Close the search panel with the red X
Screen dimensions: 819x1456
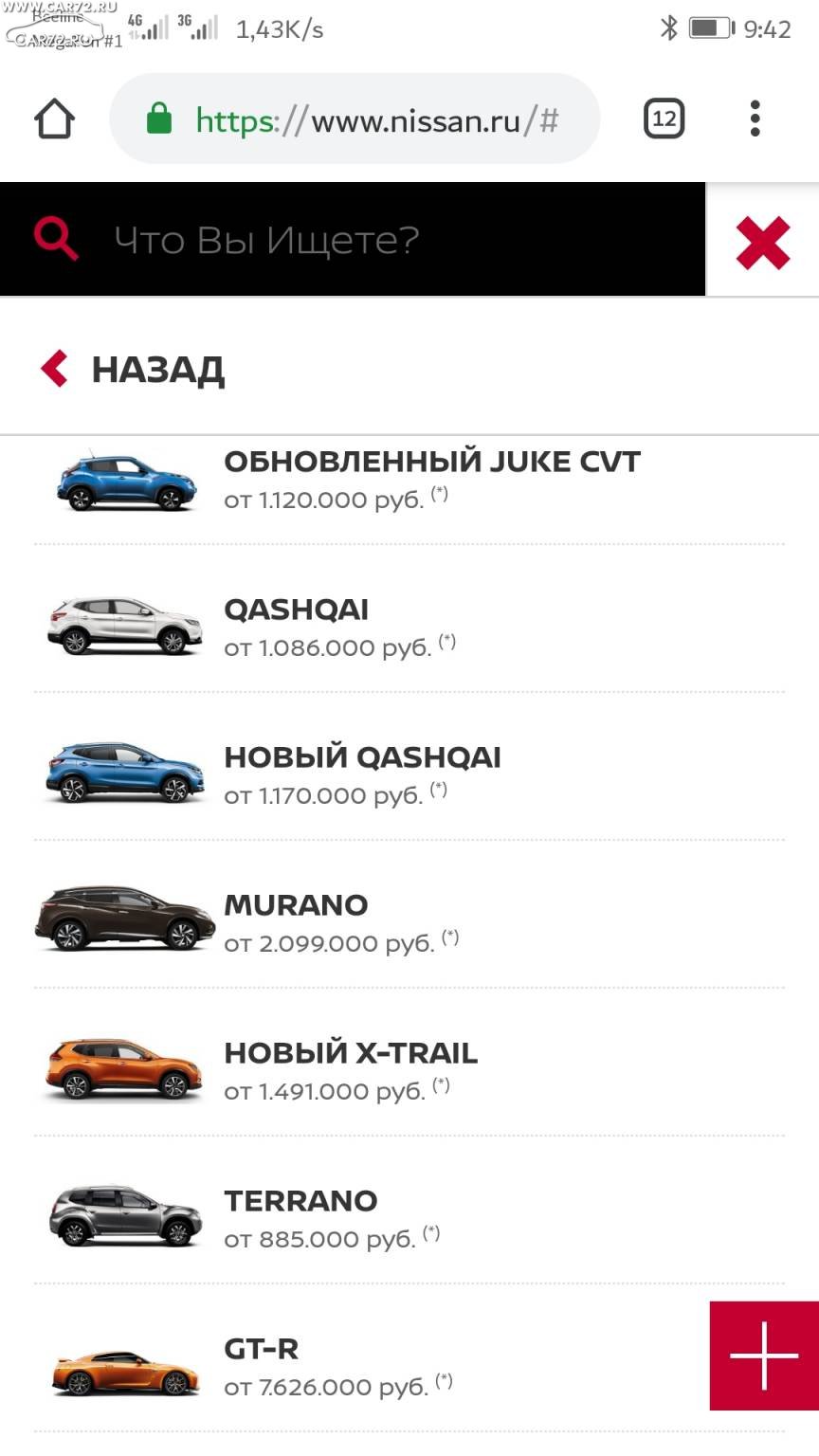pos(763,243)
